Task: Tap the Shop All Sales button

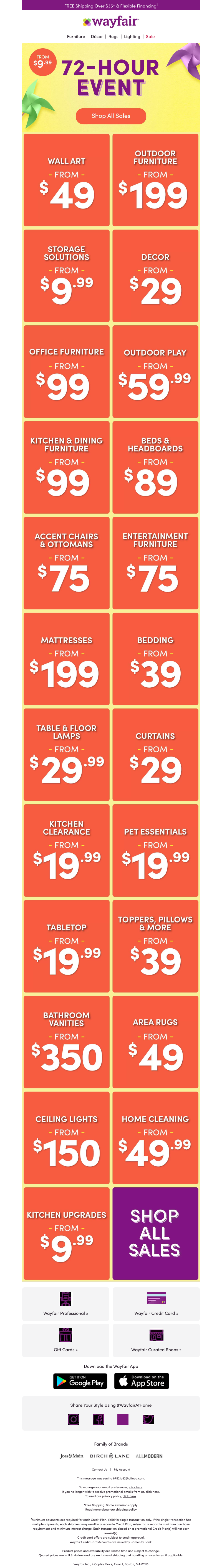Action: 111,116
